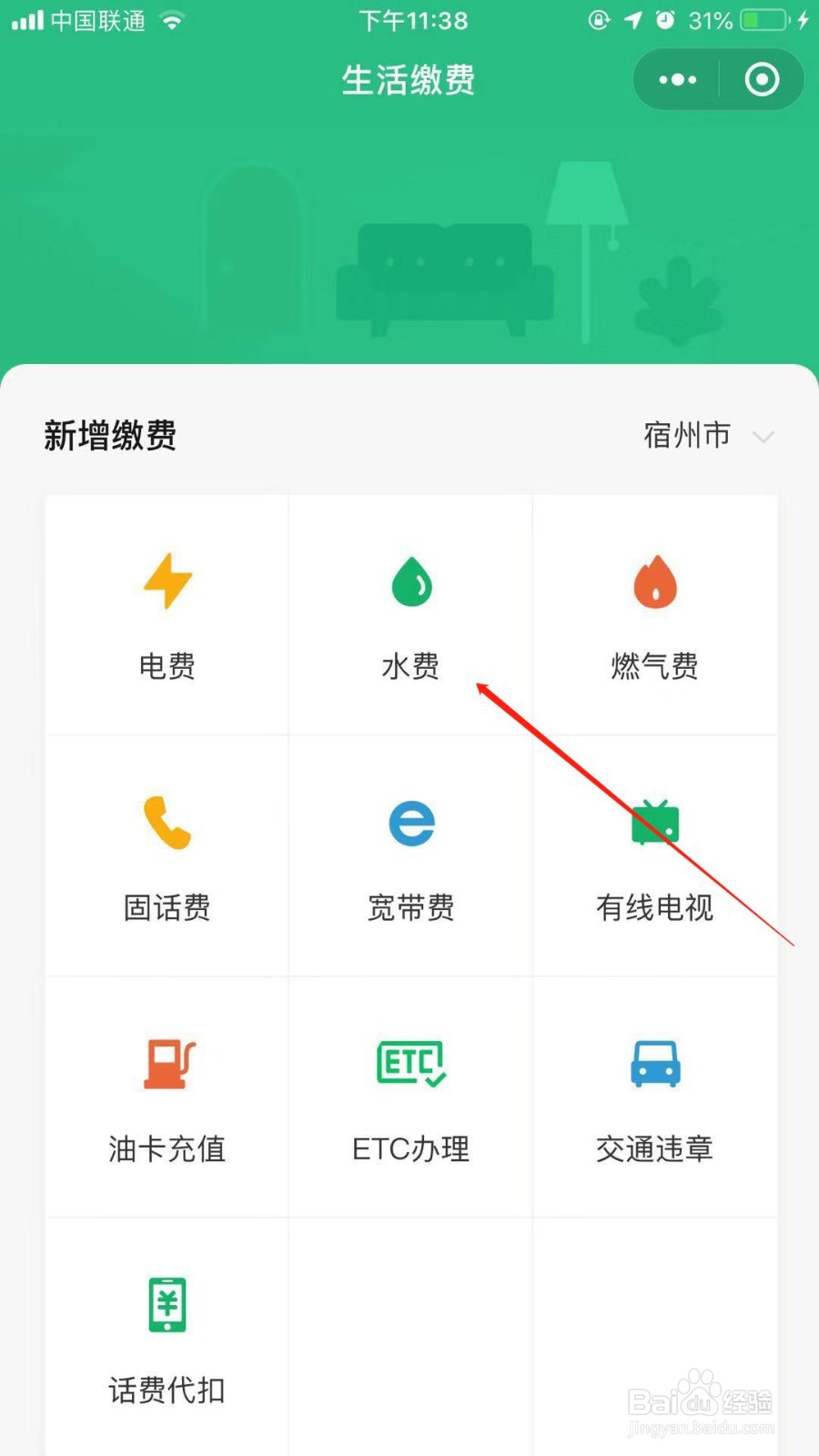Open 水费 to add water payment
This screenshot has height=1456, width=819.
[410, 614]
